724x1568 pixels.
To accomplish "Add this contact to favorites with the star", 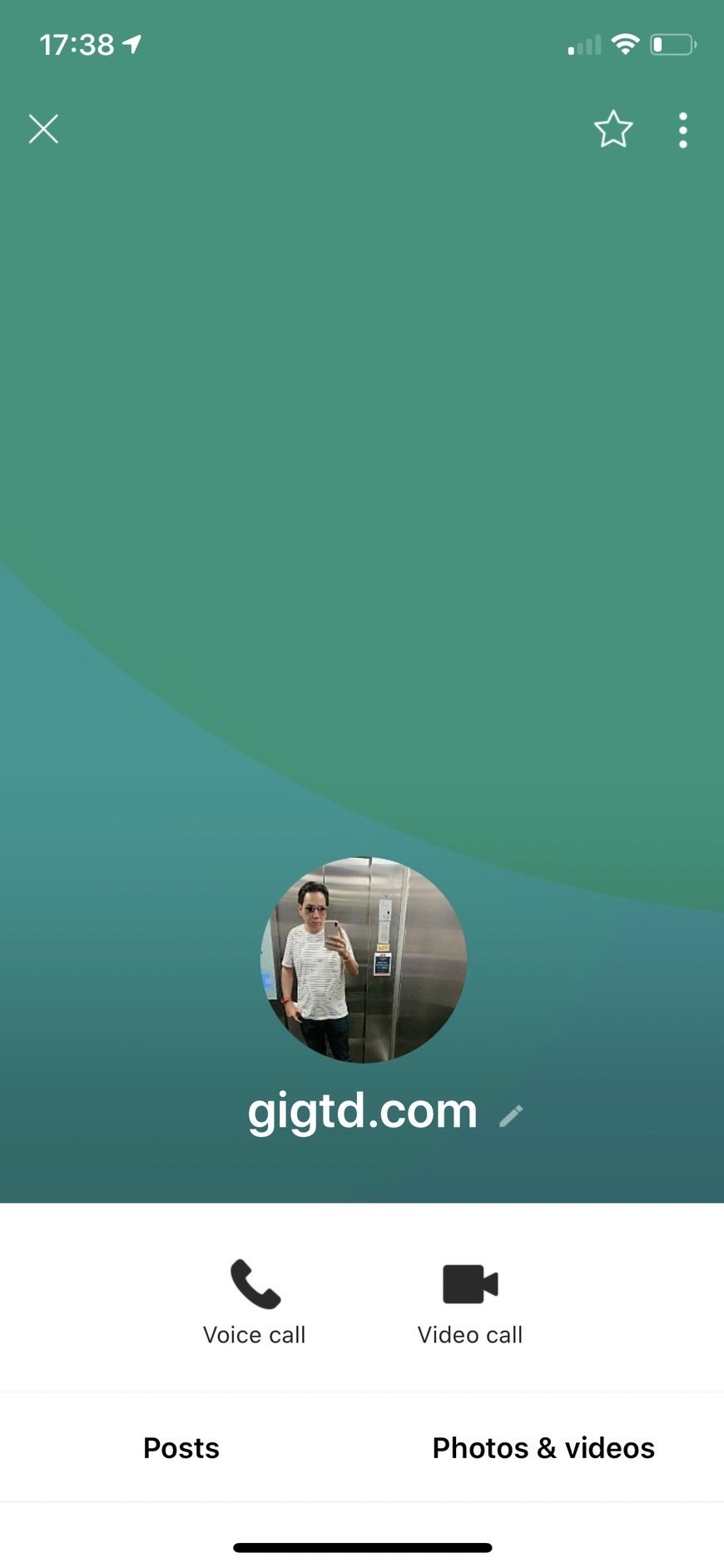I will [613, 129].
